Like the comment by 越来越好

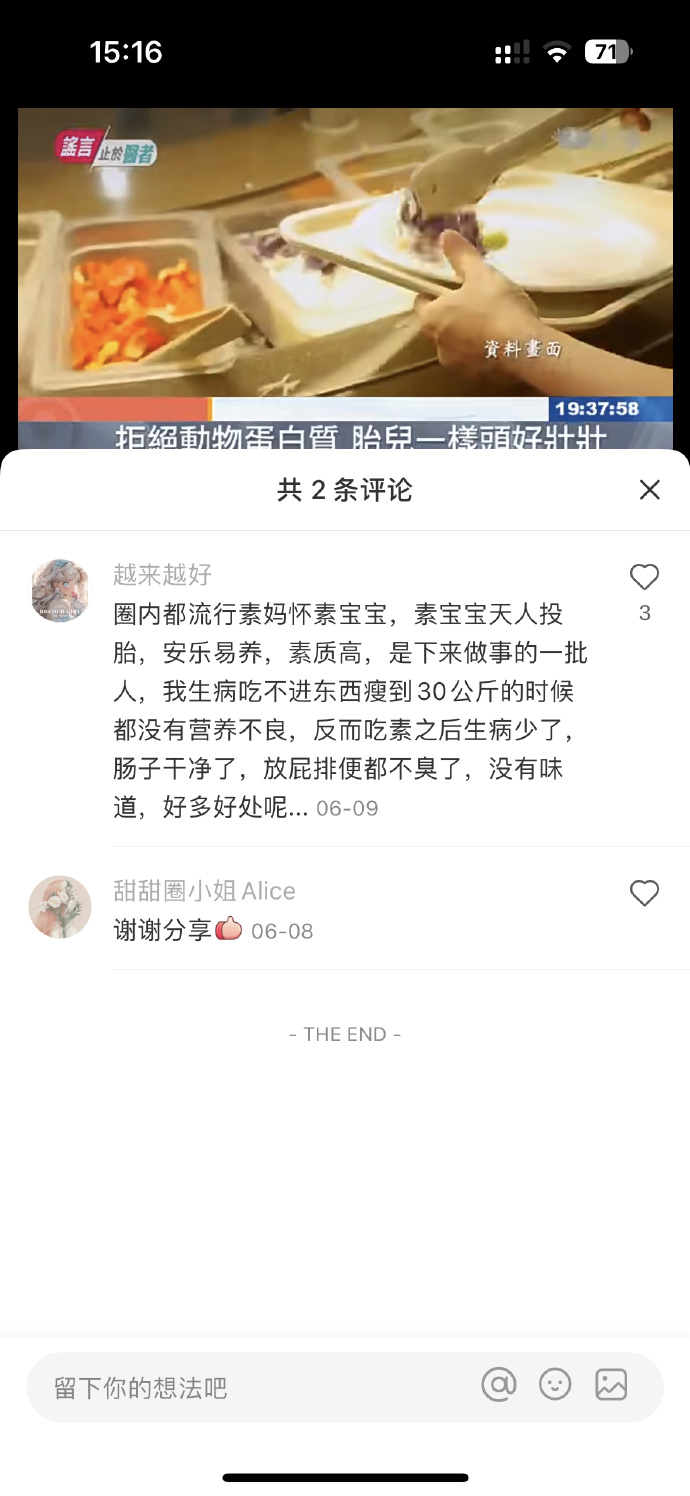coord(644,577)
